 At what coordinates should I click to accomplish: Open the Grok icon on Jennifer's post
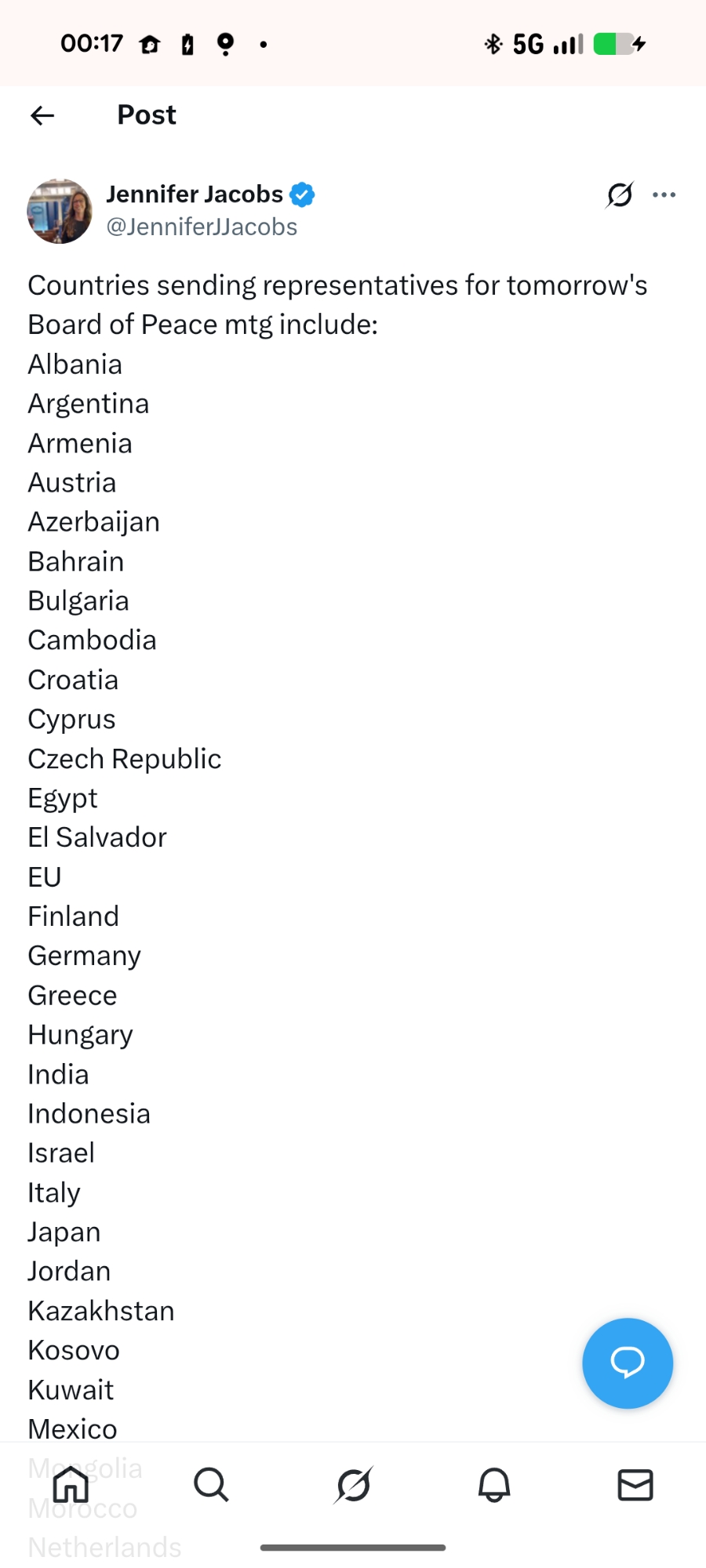(x=620, y=194)
